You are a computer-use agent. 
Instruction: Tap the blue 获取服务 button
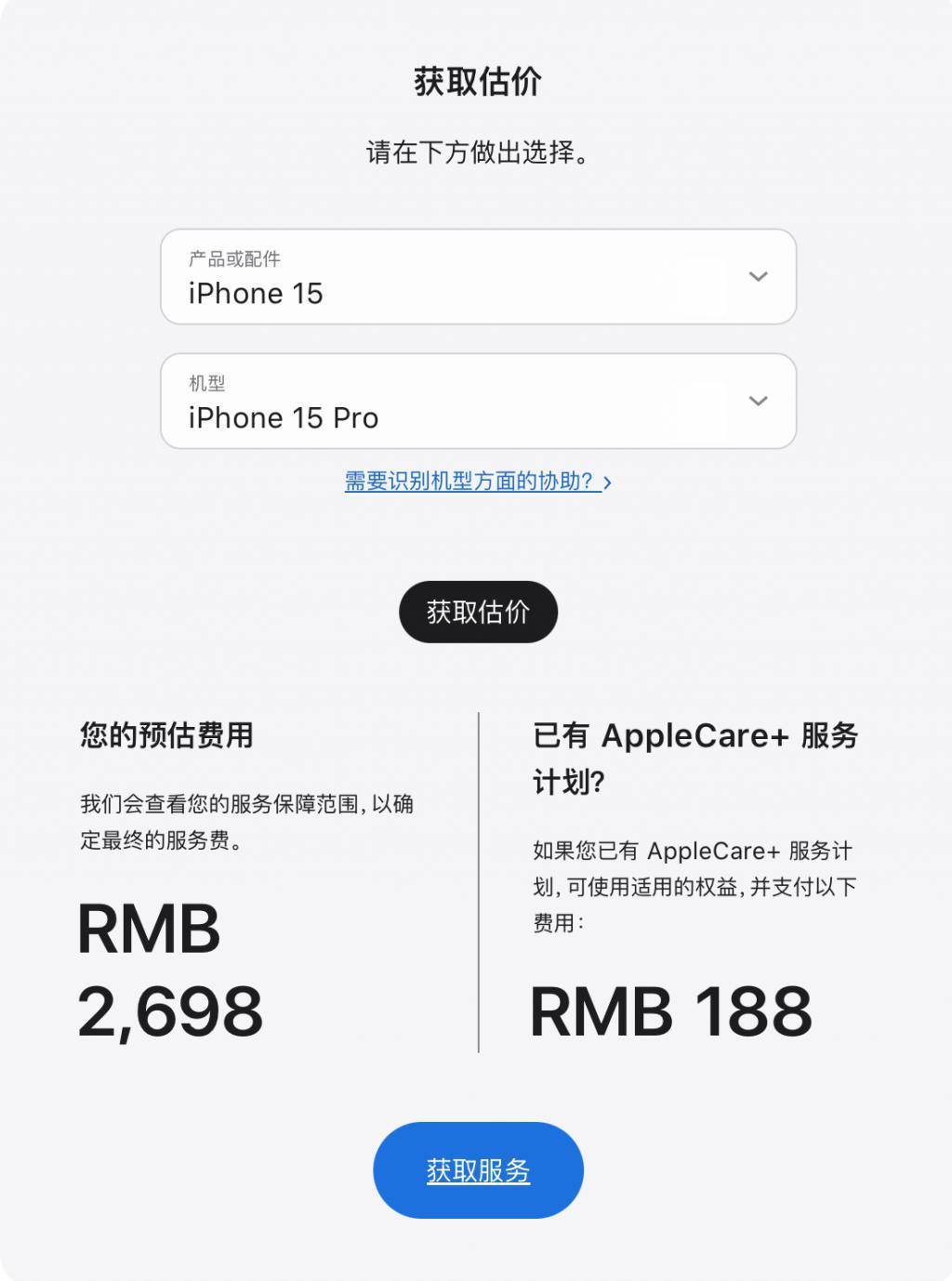(478, 1170)
